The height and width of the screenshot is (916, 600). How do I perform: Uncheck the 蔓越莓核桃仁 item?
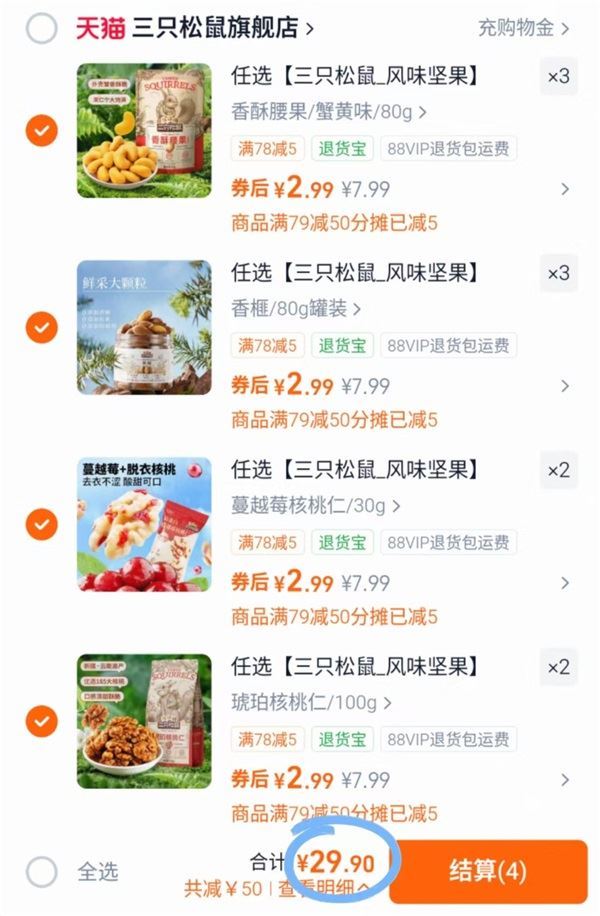coord(41,523)
